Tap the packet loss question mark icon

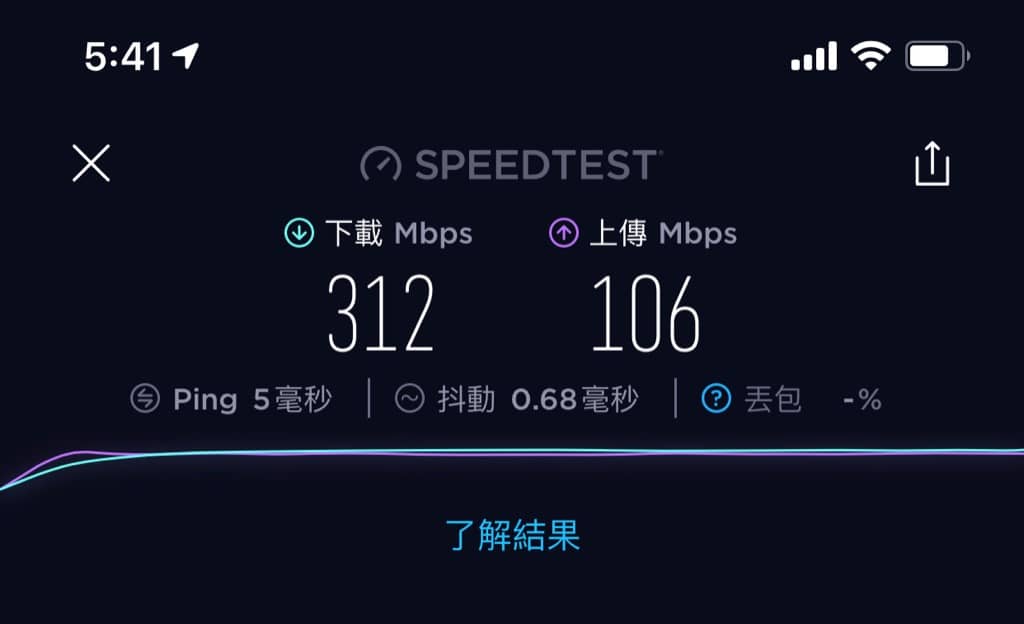716,400
